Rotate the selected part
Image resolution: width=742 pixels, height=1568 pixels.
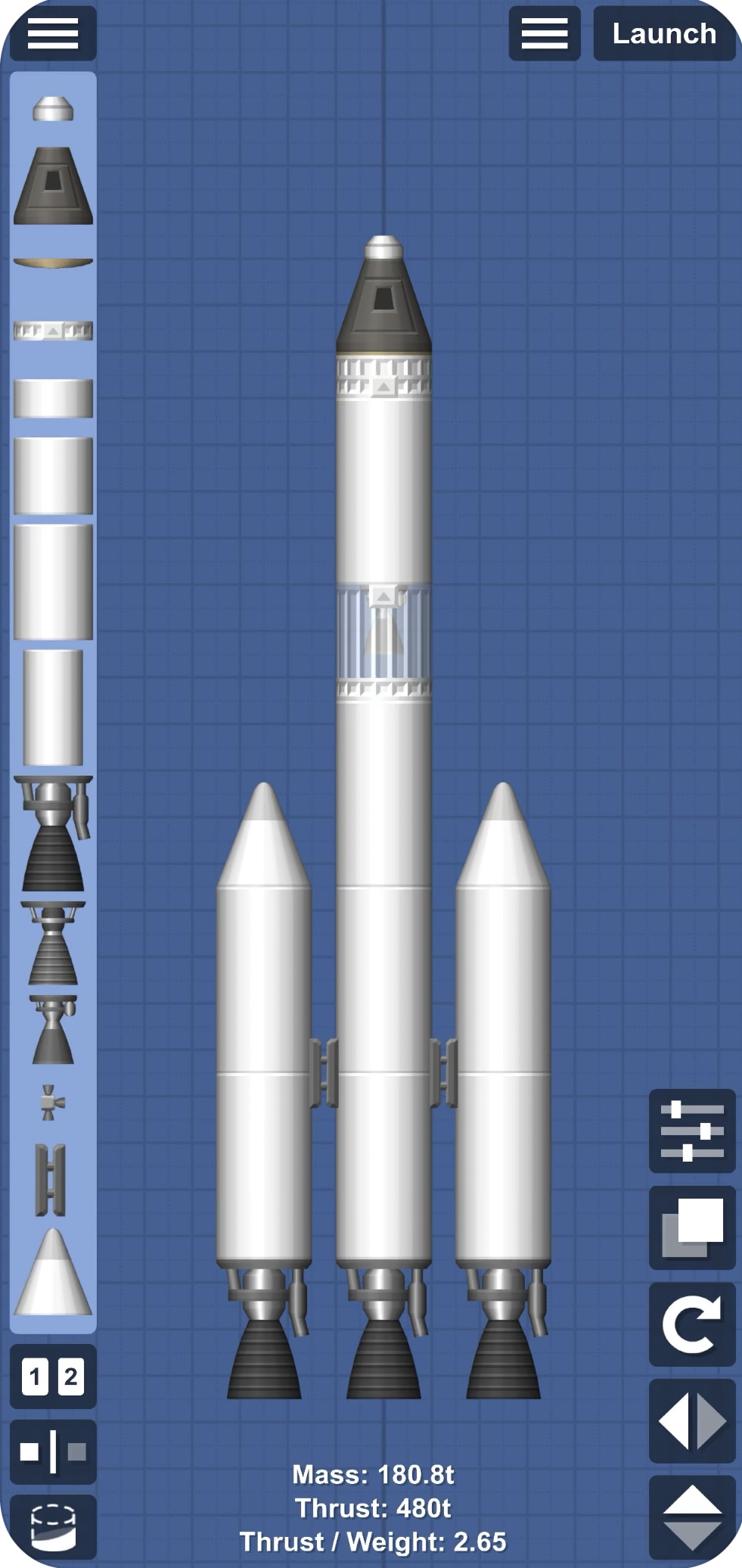pos(691,1324)
